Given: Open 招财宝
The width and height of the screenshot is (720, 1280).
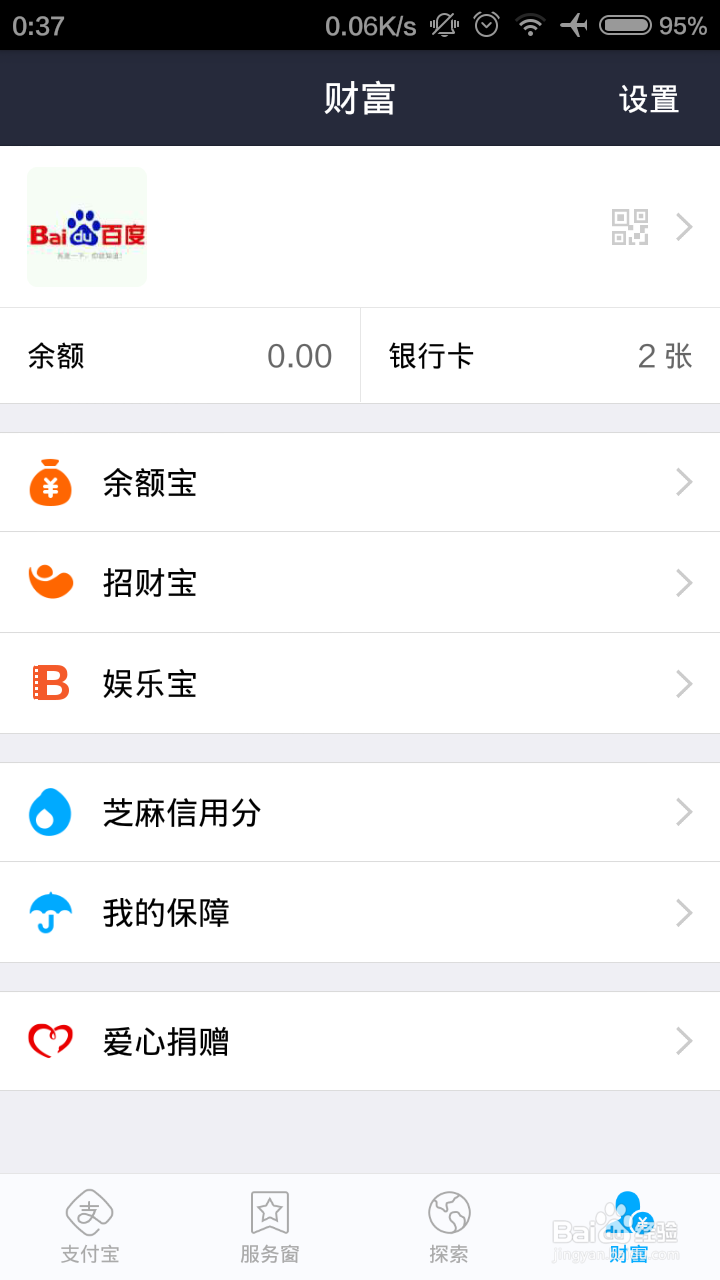Looking at the screenshot, I should point(360,582).
